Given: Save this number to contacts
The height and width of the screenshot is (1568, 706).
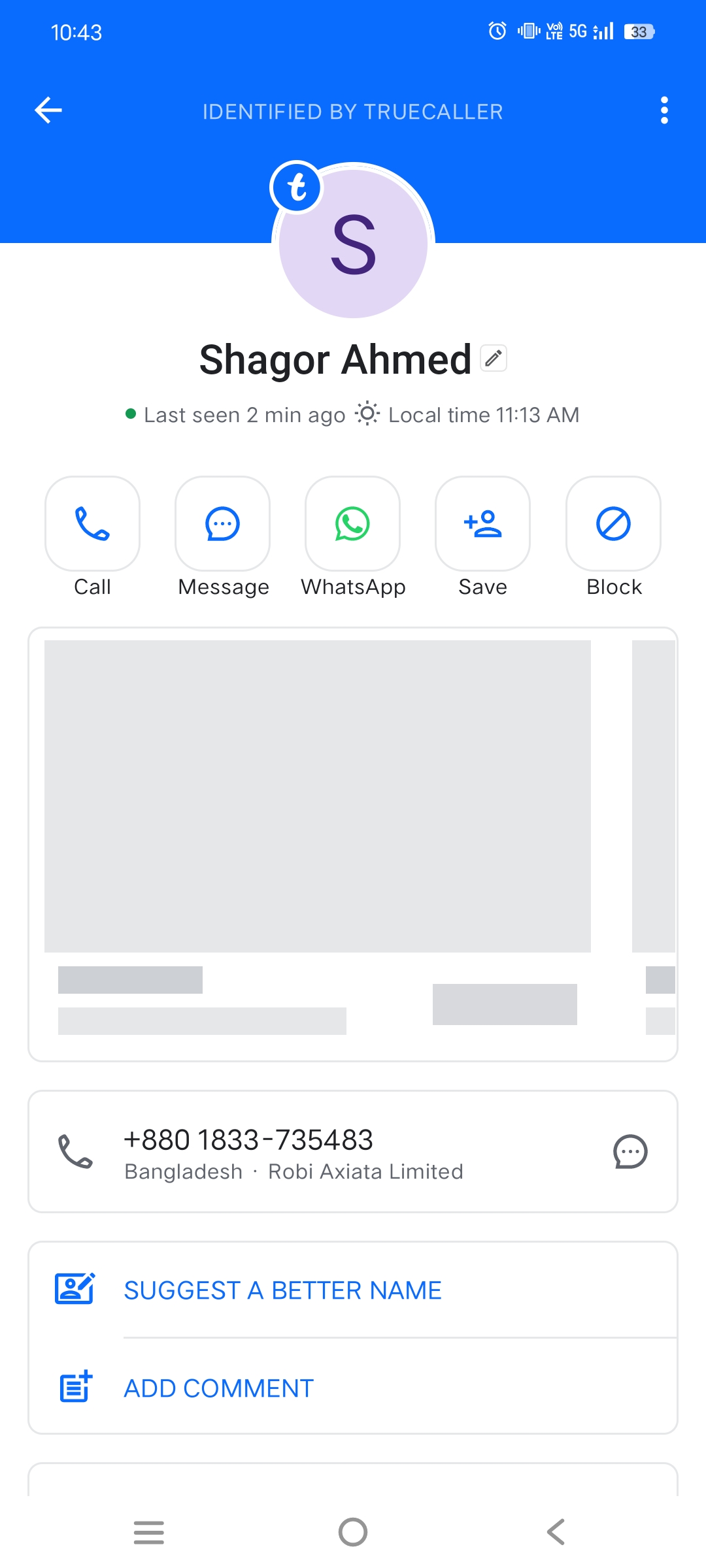Looking at the screenshot, I should pyautogui.click(x=482, y=524).
